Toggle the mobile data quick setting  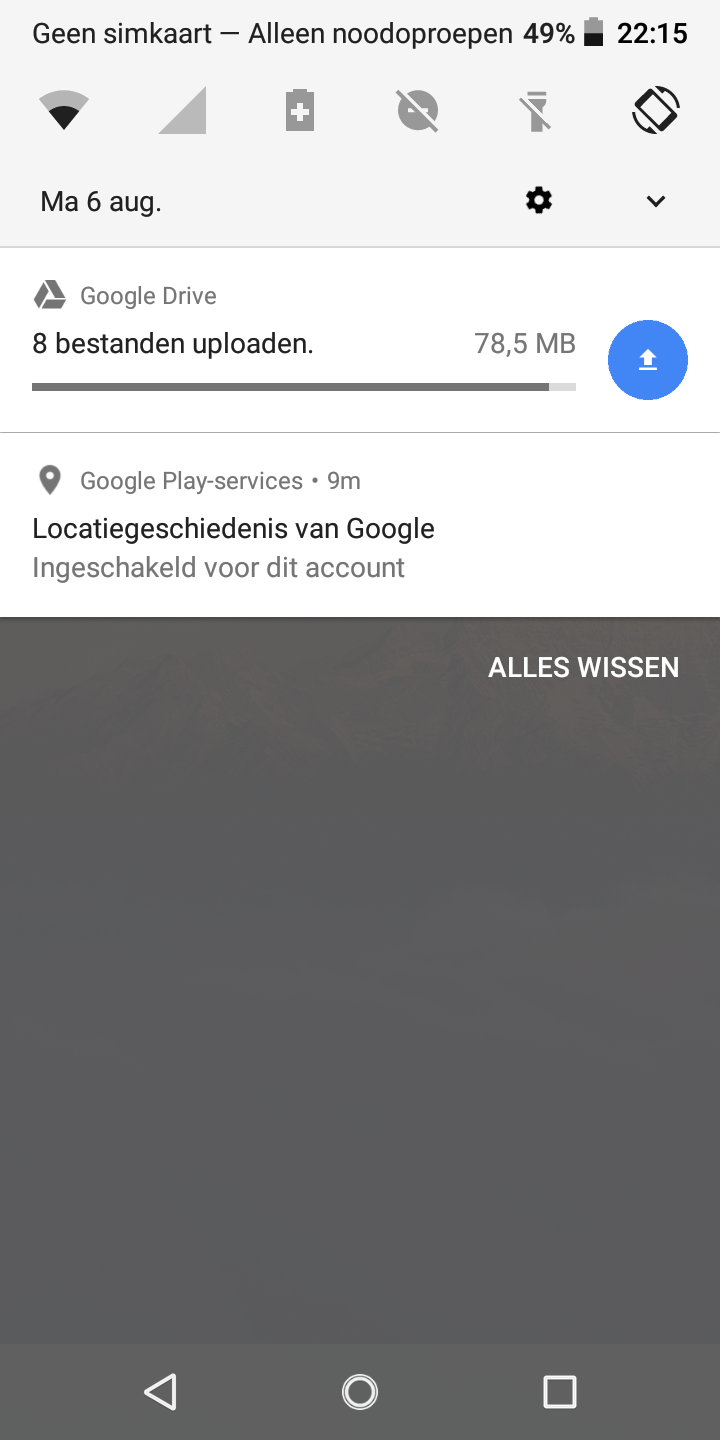click(182, 110)
